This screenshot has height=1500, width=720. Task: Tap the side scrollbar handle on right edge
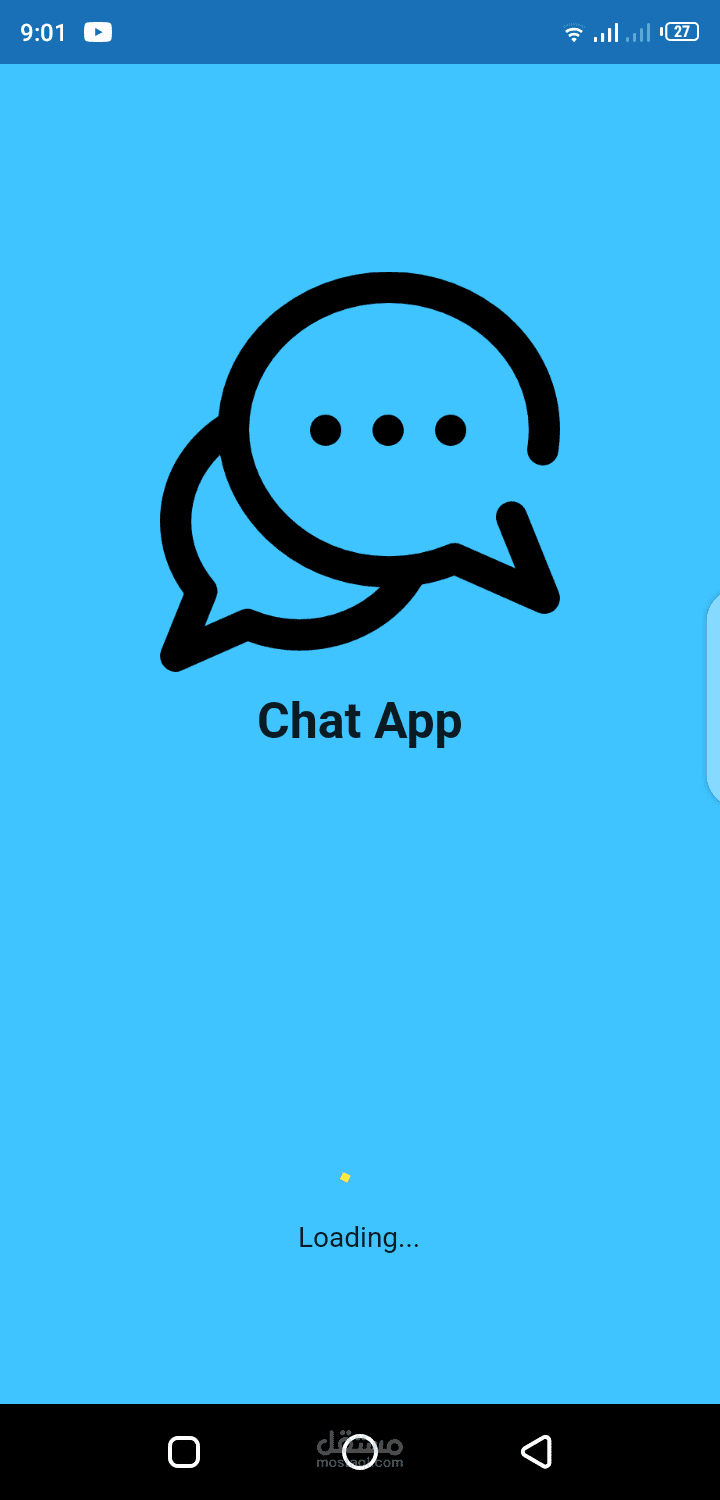pos(714,695)
